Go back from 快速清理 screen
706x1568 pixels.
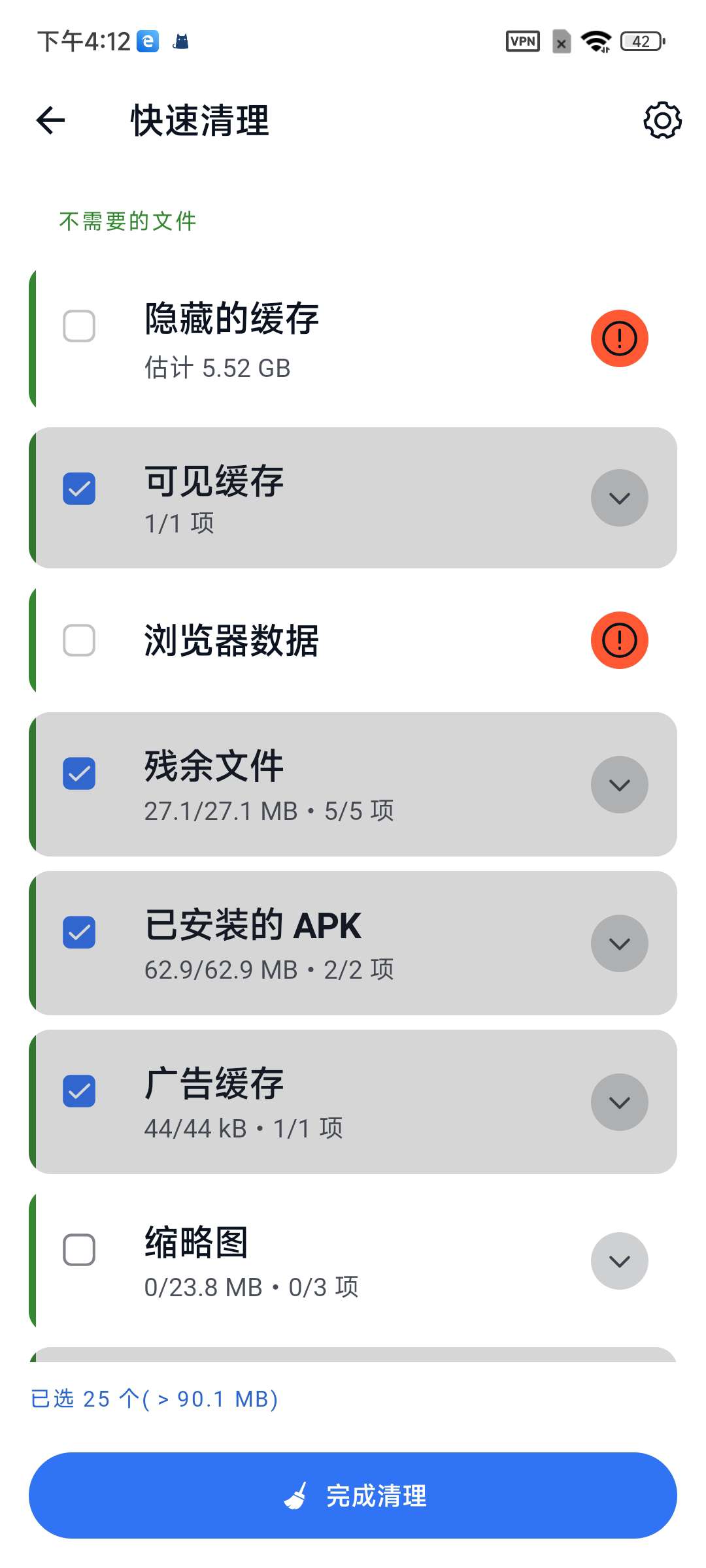(x=51, y=120)
